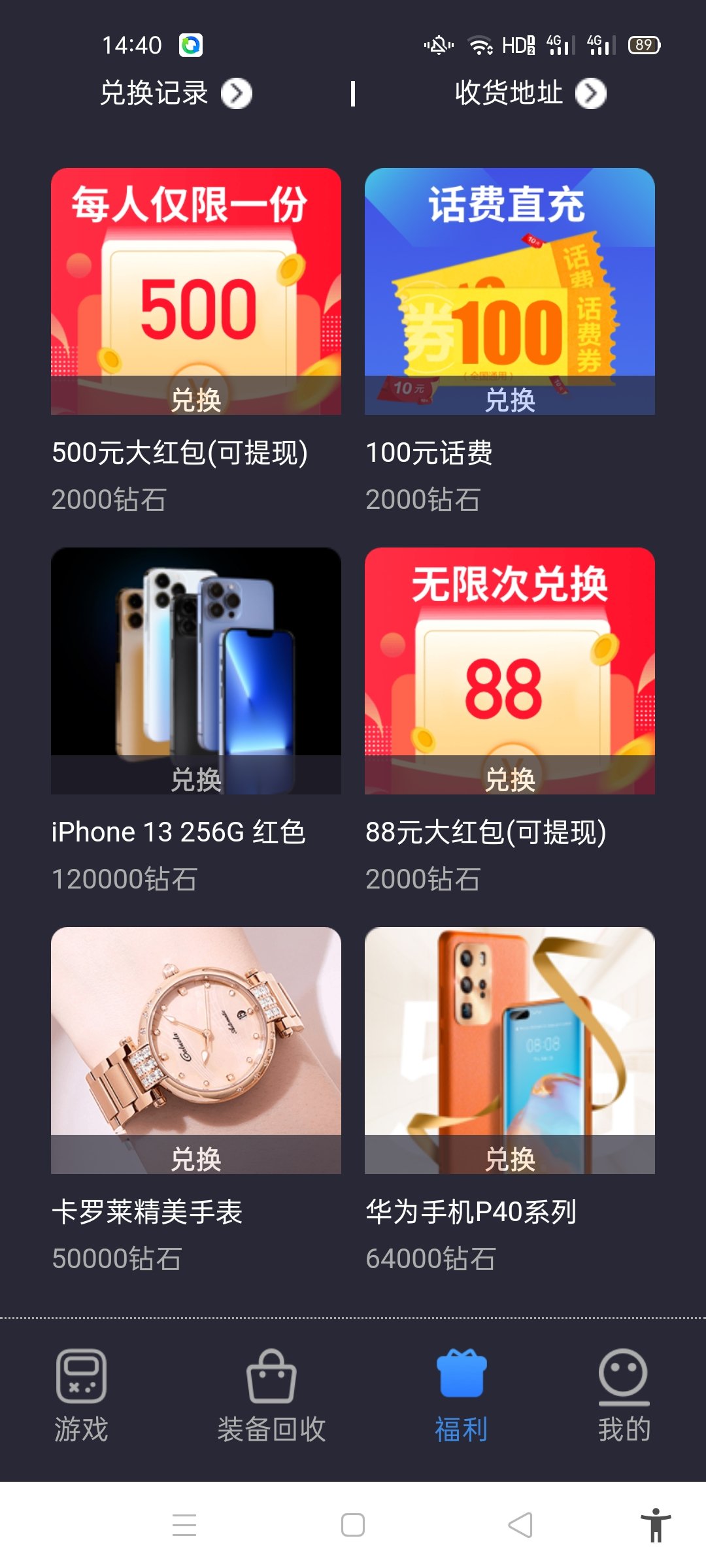Viewport: 706px width, 1568px height.
Task: Open 收货地址 shipping address
Action: (x=529, y=93)
